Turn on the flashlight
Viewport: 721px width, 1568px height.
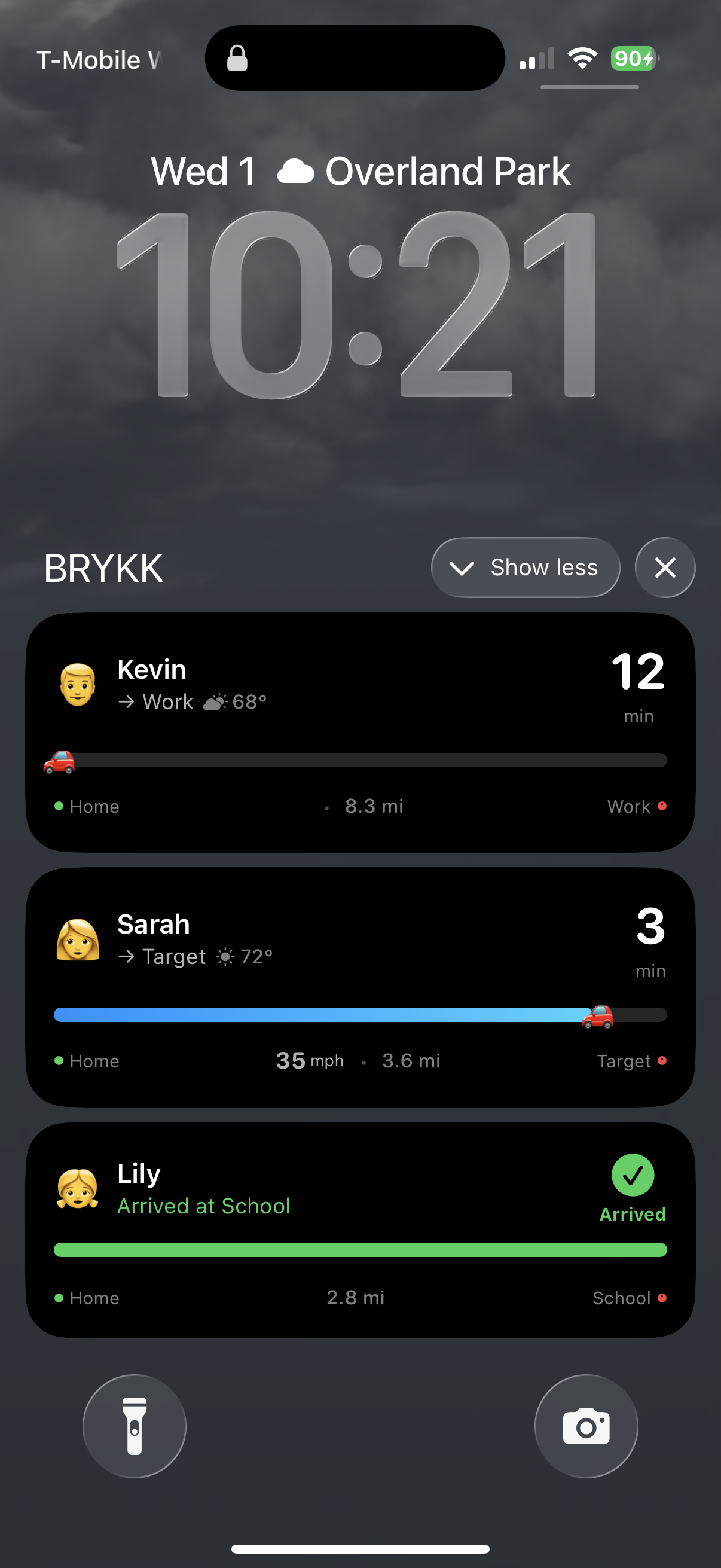pos(134,1427)
